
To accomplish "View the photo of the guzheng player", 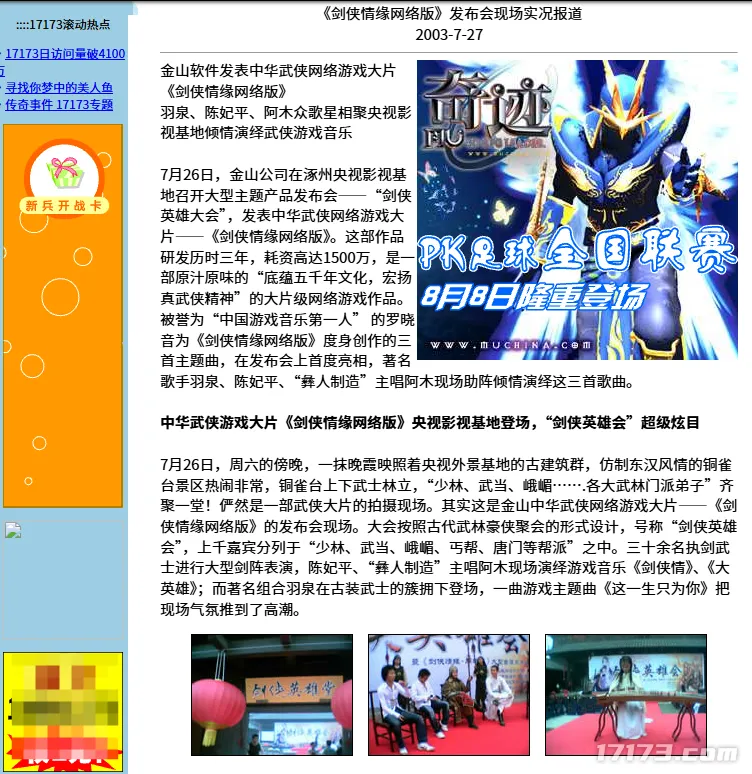I will 625,694.
